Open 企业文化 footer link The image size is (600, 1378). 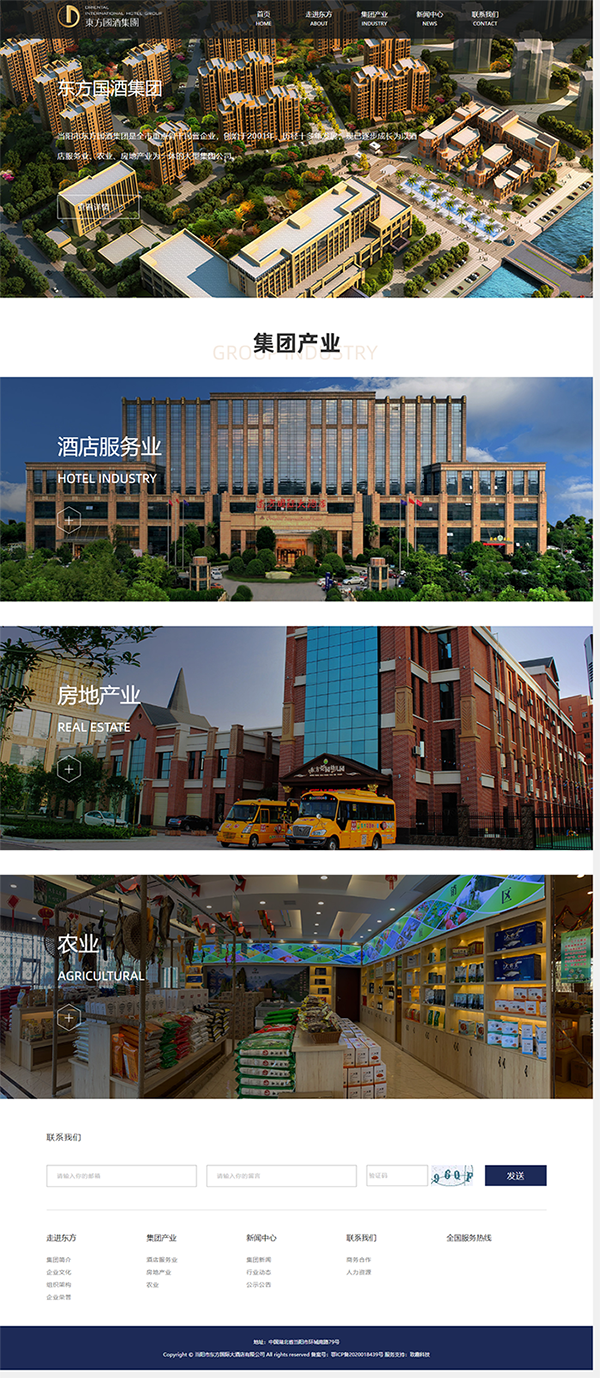click(x=59, y=1272)
